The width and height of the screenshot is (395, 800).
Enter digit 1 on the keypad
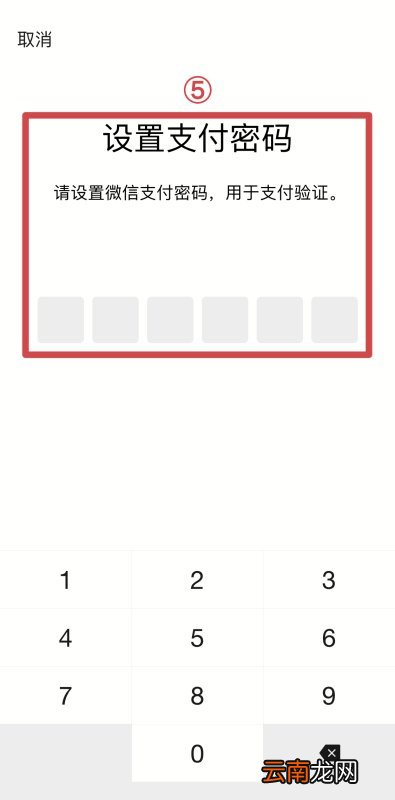(65, 580)
